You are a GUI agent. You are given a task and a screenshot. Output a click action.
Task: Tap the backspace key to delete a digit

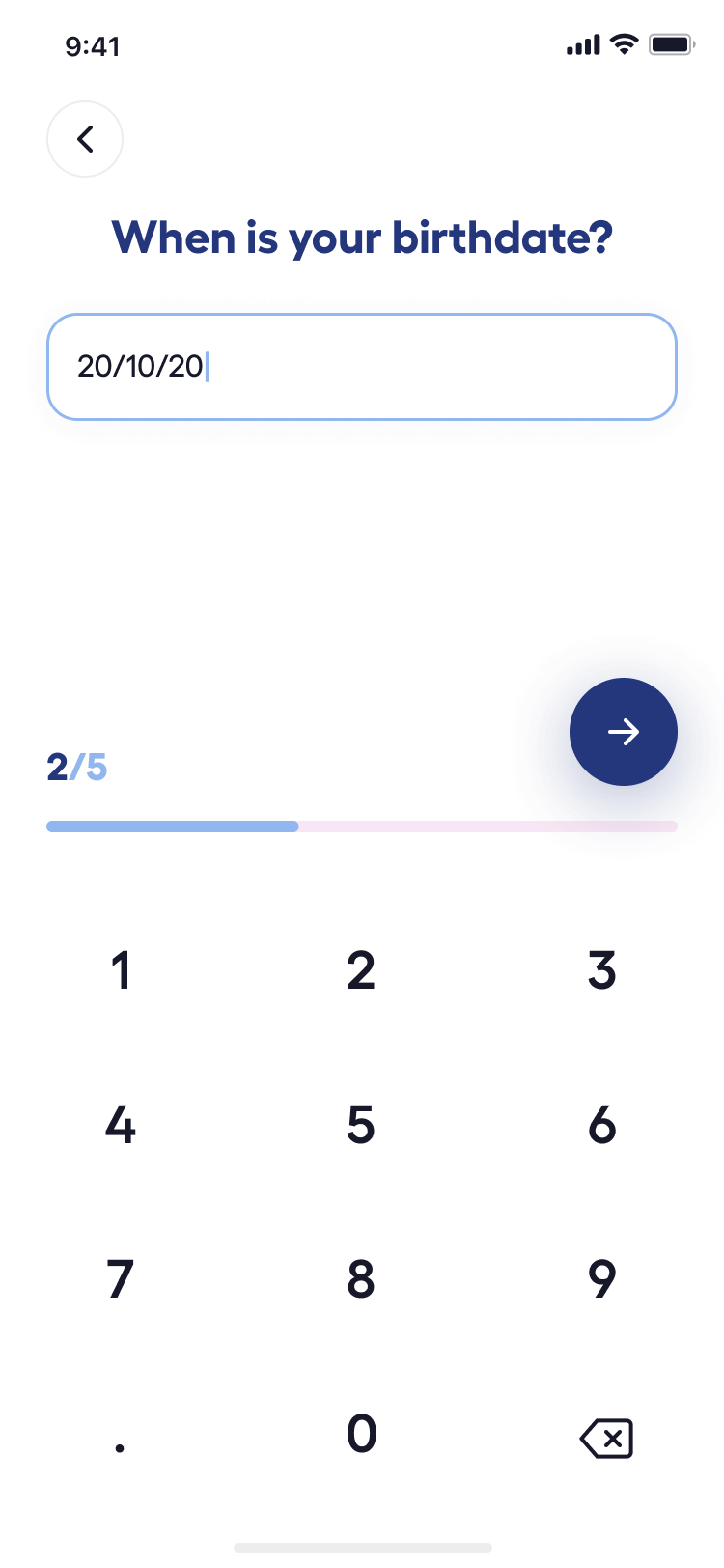click(x=606, y=1437)
